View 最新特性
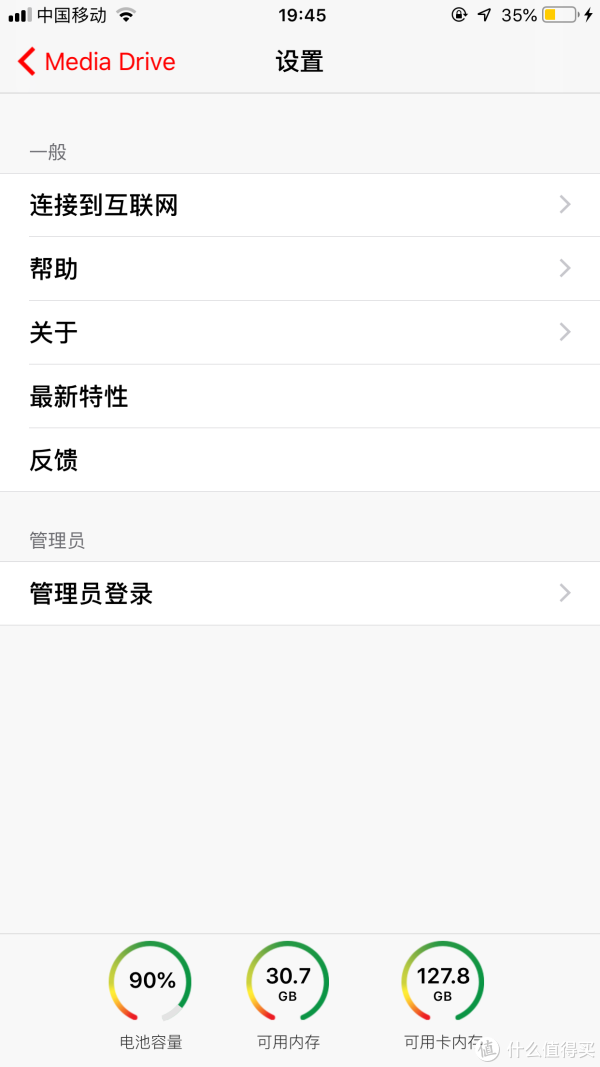The height and width of the screenshot is (1067, 600). 300,396
